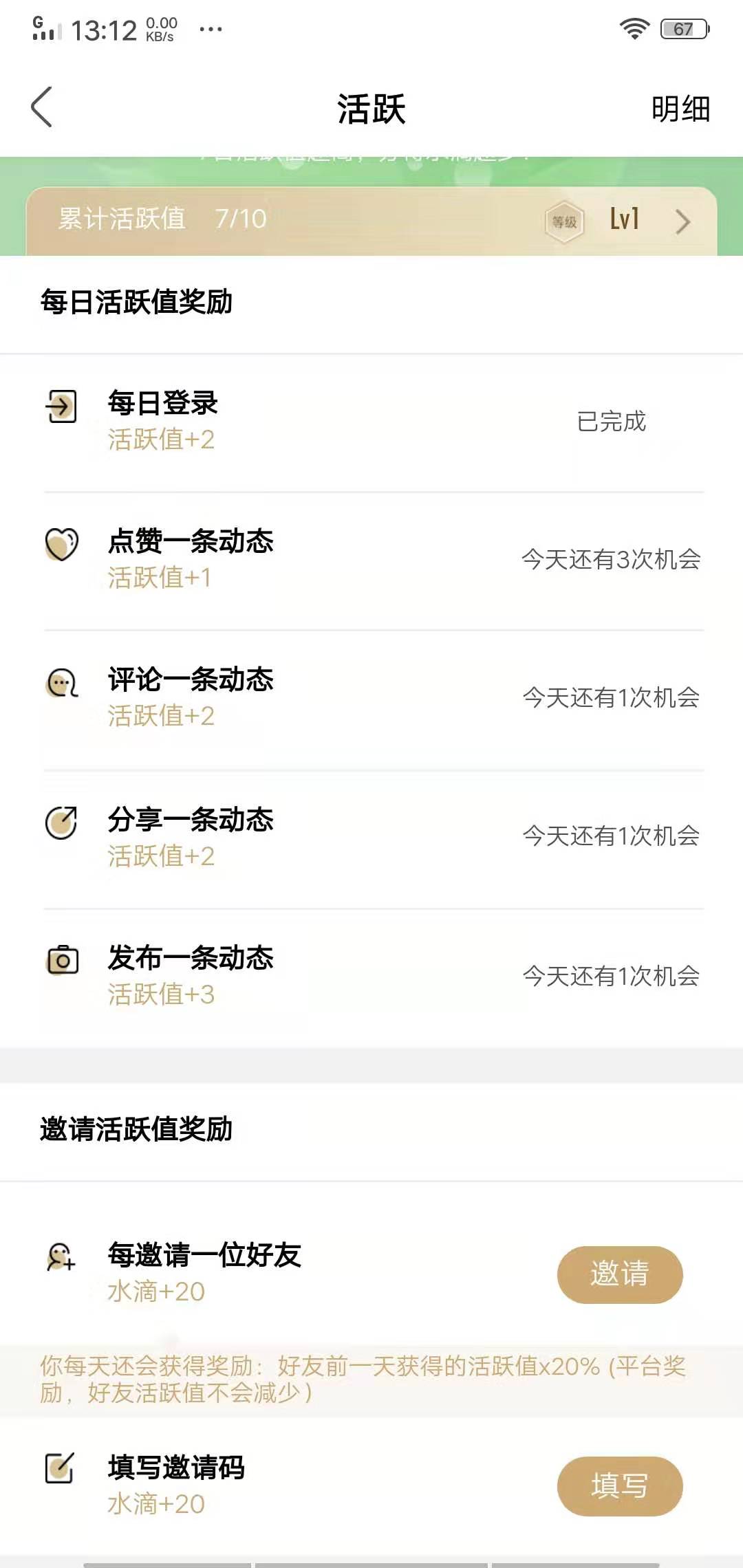The height and width of the screenshot is (1568, 743).
Task: Select the daily login arrow icon
Action: point(62,406)
